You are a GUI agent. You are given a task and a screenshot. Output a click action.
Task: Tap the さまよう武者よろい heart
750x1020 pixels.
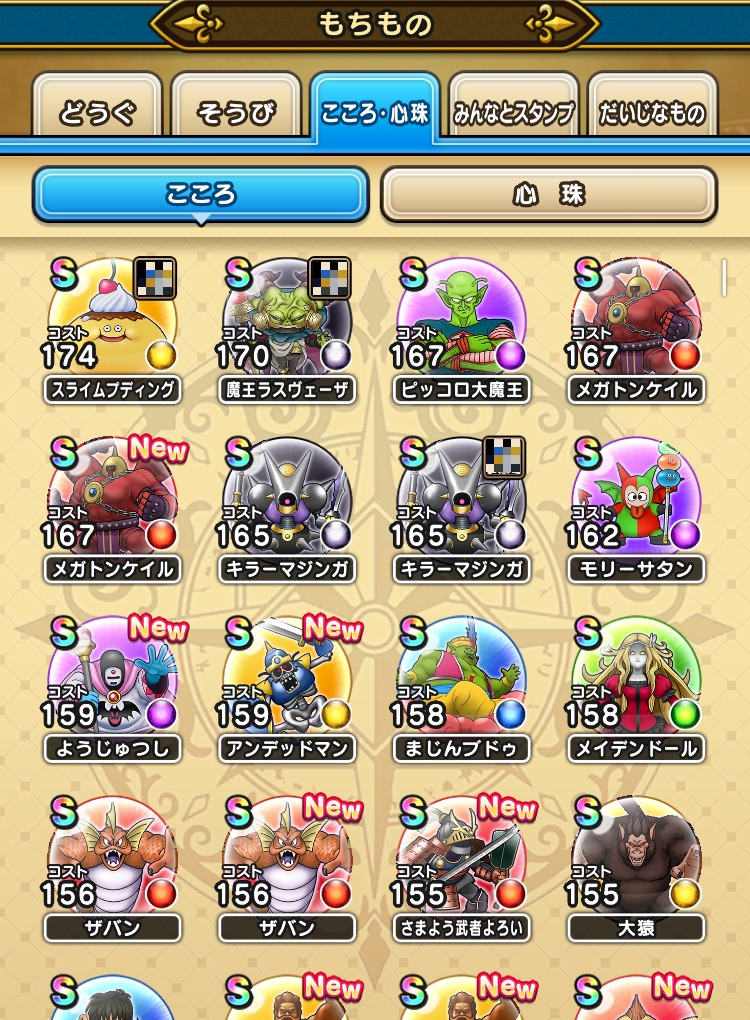[462, 865]
